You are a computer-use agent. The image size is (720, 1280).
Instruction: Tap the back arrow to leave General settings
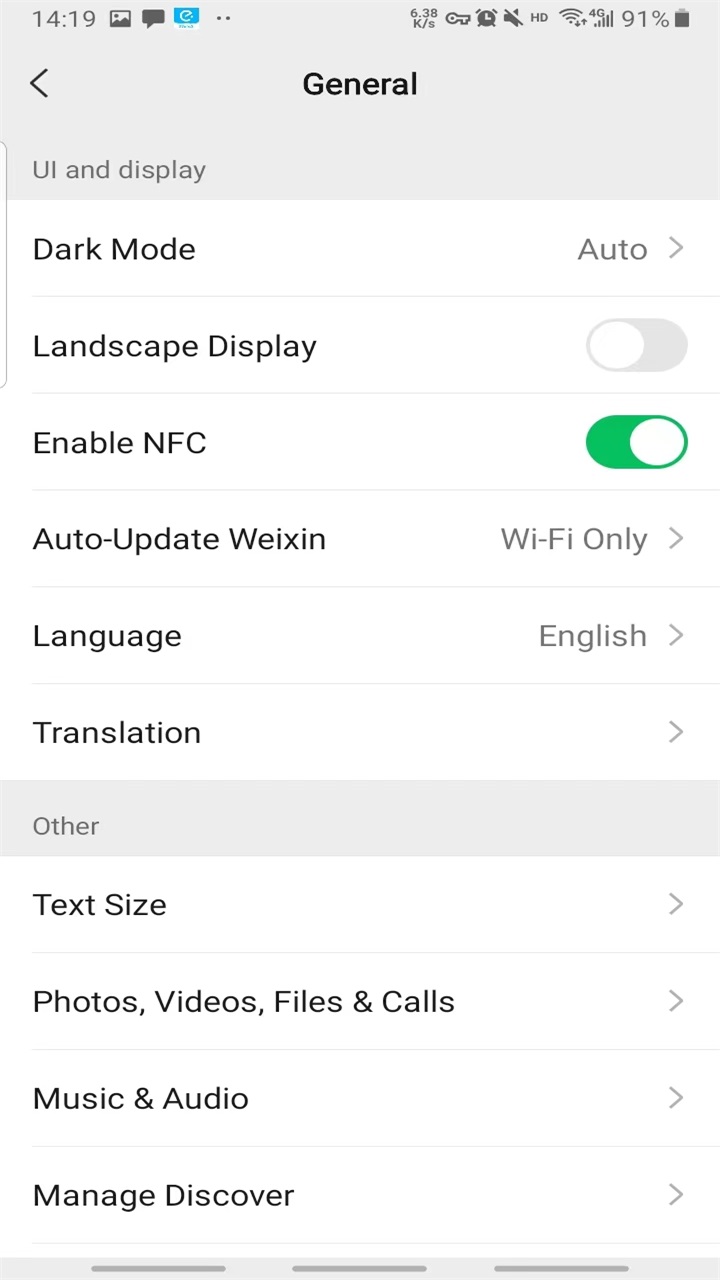[x=39, y=83]
